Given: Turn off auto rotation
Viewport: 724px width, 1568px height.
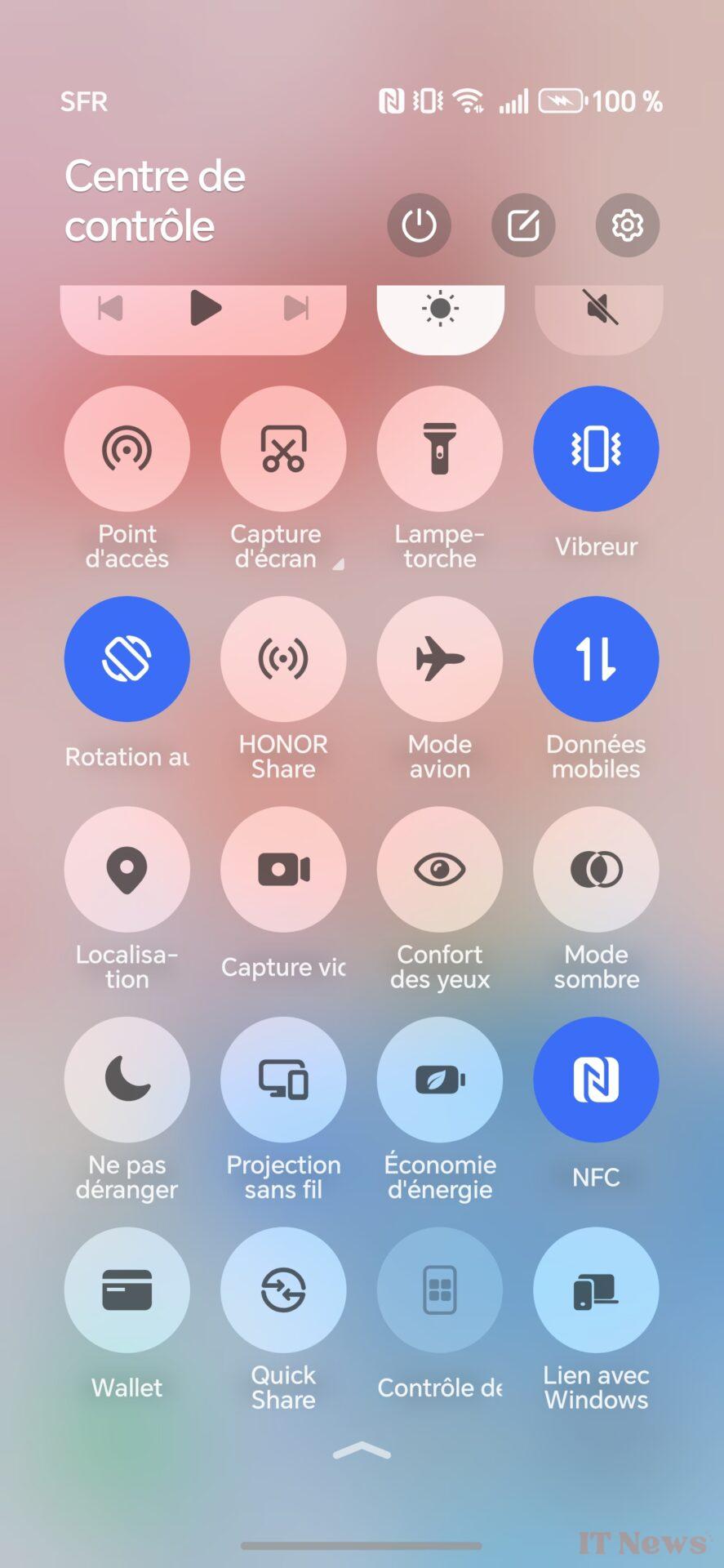Looking at the screenshot, I should click(x=127, y=659).
